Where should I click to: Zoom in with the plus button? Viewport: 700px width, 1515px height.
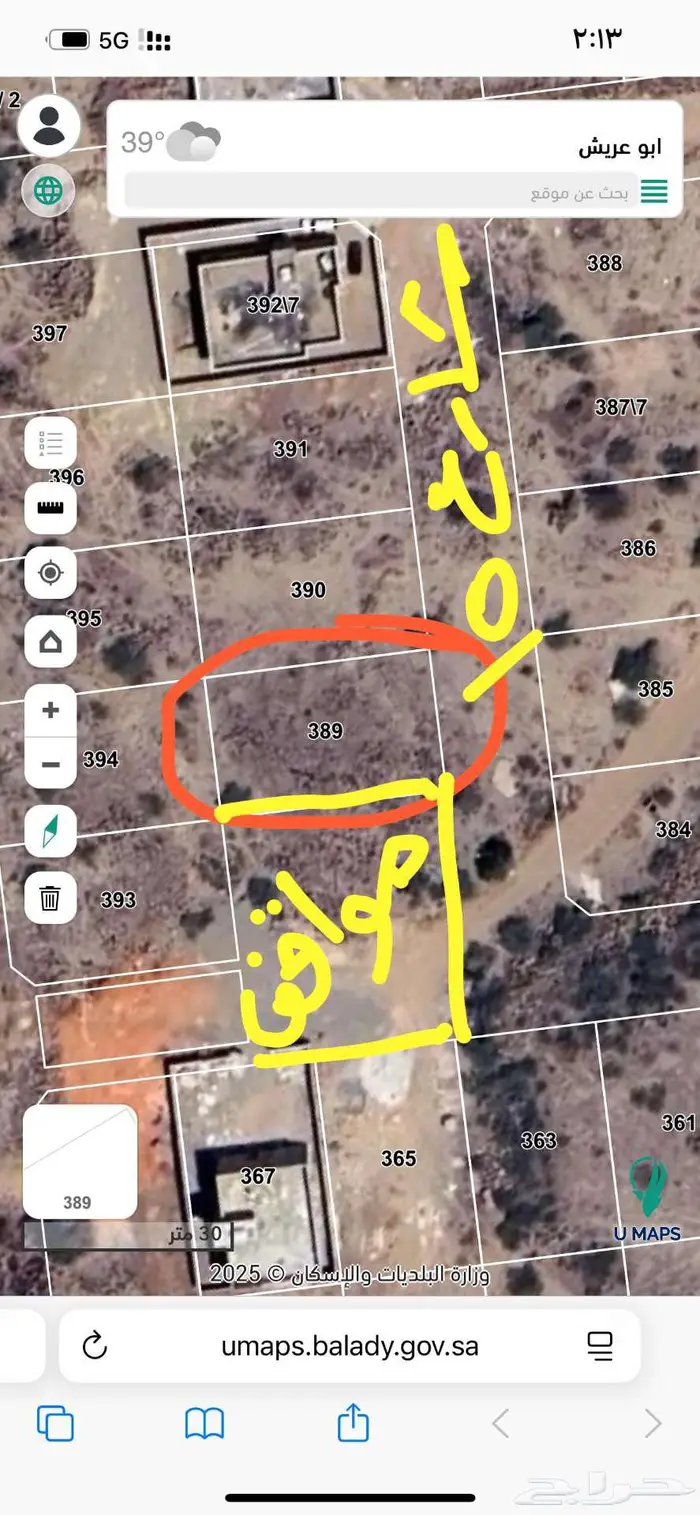tap(50, 711)
